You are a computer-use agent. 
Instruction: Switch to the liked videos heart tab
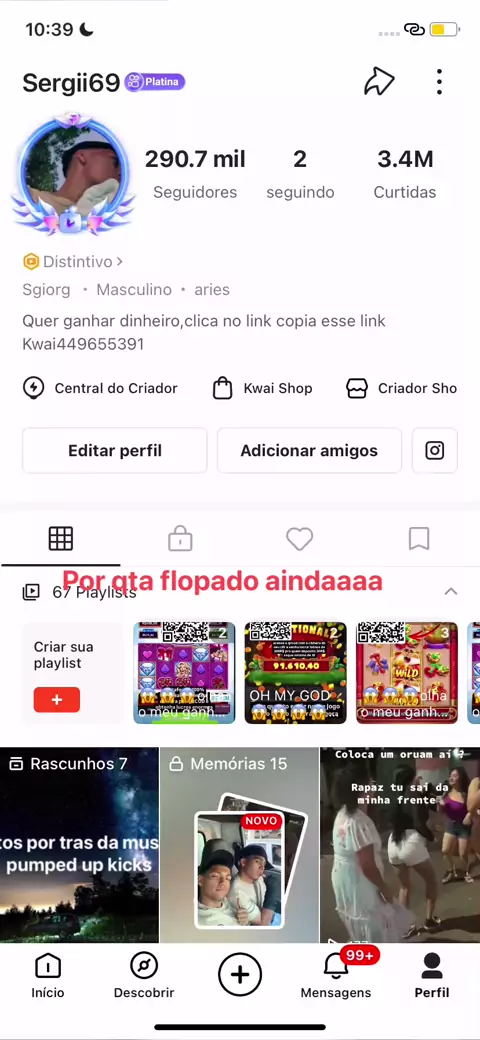(300, 539)
